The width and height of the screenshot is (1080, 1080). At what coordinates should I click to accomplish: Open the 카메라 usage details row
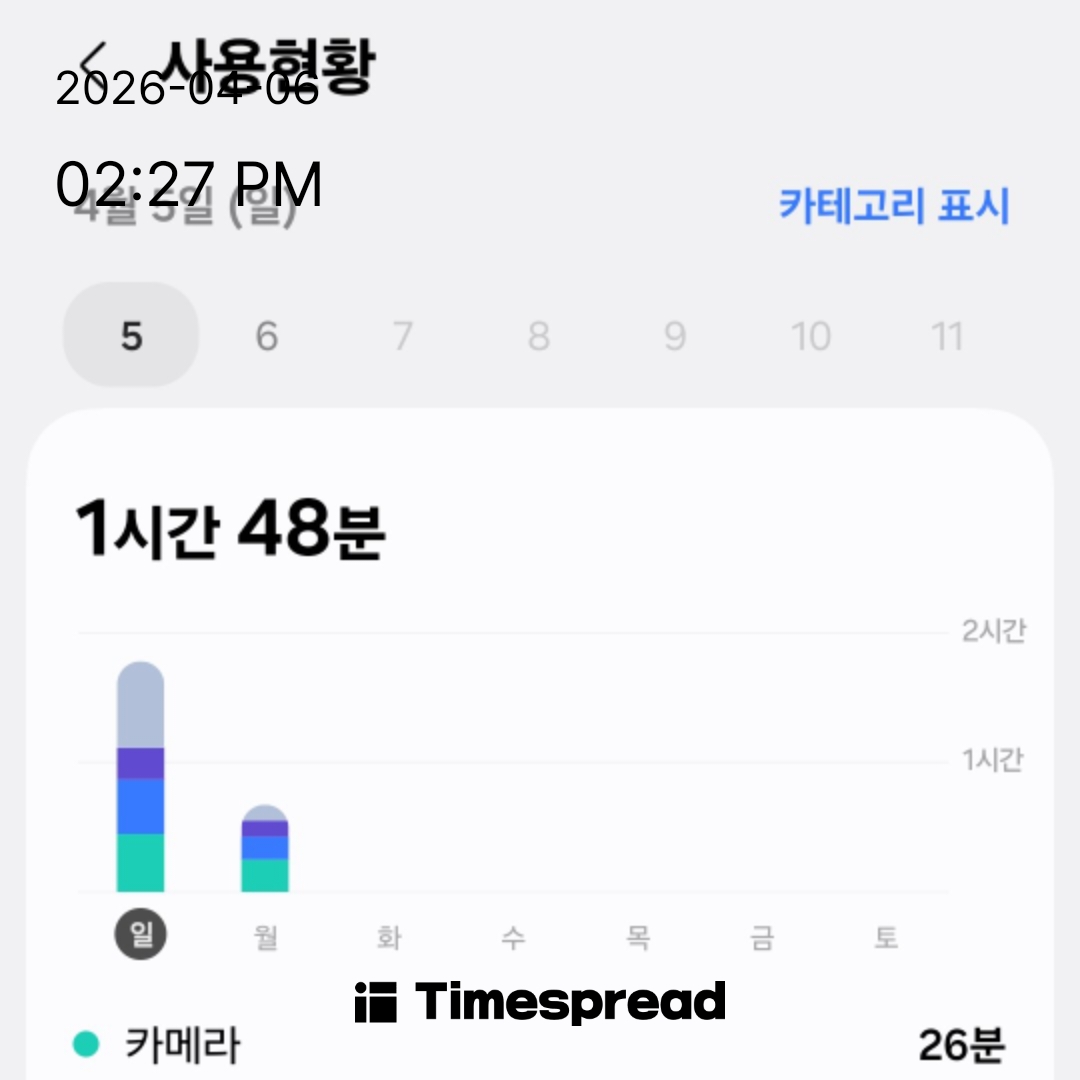[x=540, y=1046]
